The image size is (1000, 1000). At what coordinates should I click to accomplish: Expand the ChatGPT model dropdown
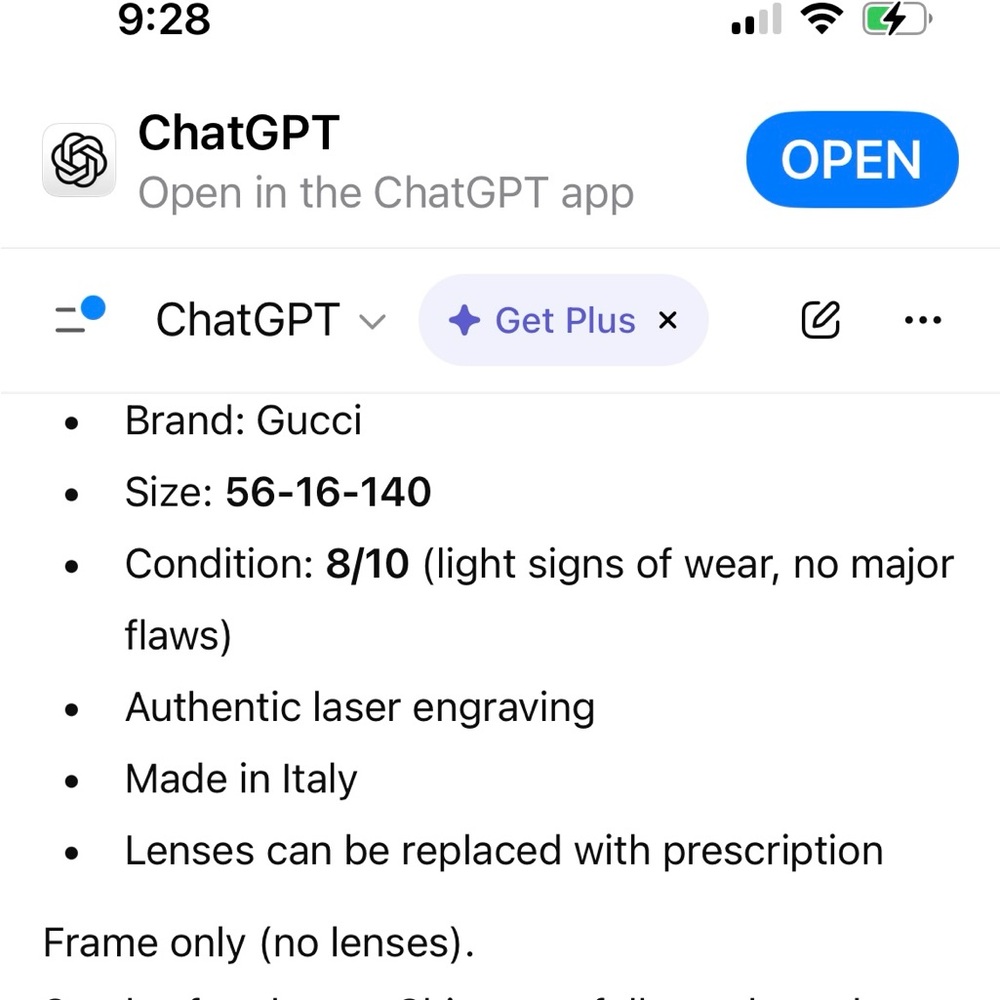pos(270,321)
